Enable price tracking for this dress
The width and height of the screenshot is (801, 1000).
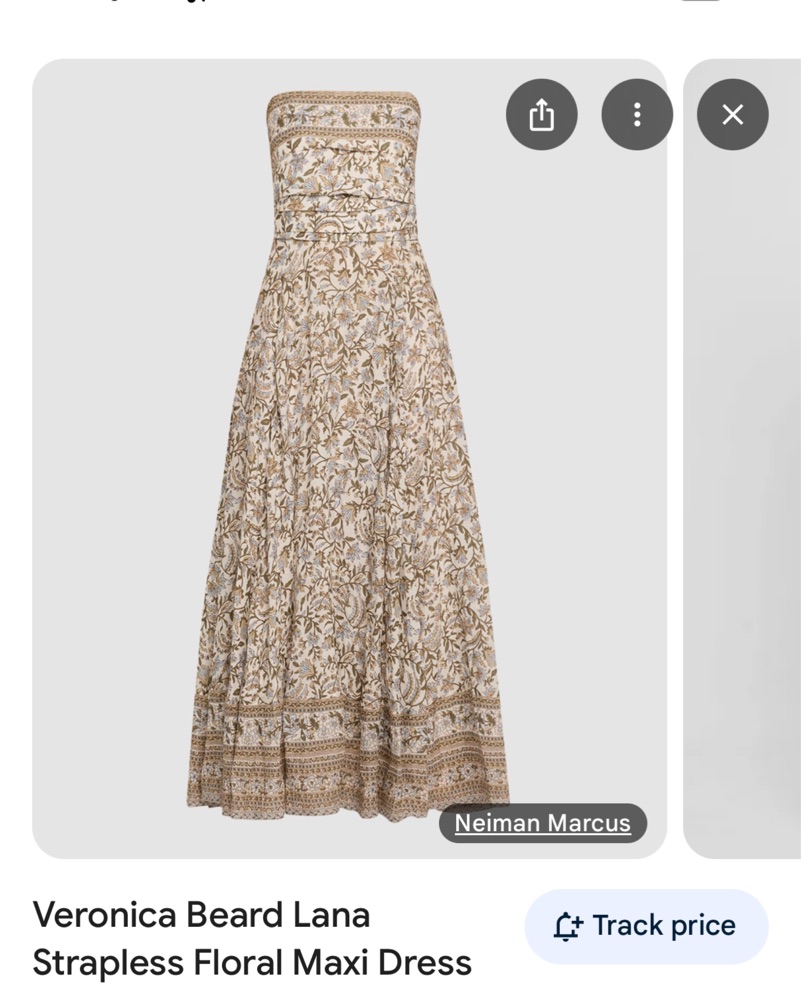(645, 925)
